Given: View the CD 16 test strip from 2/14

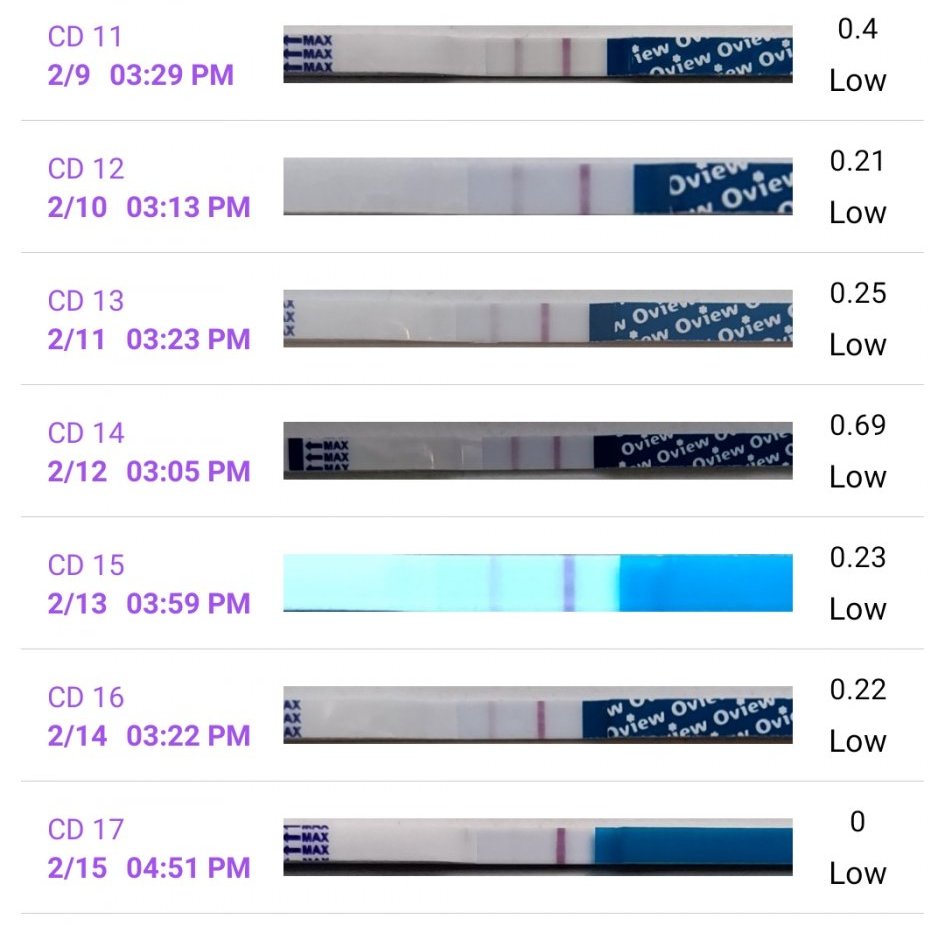Looking at the screenshot, I should (538, 715).
